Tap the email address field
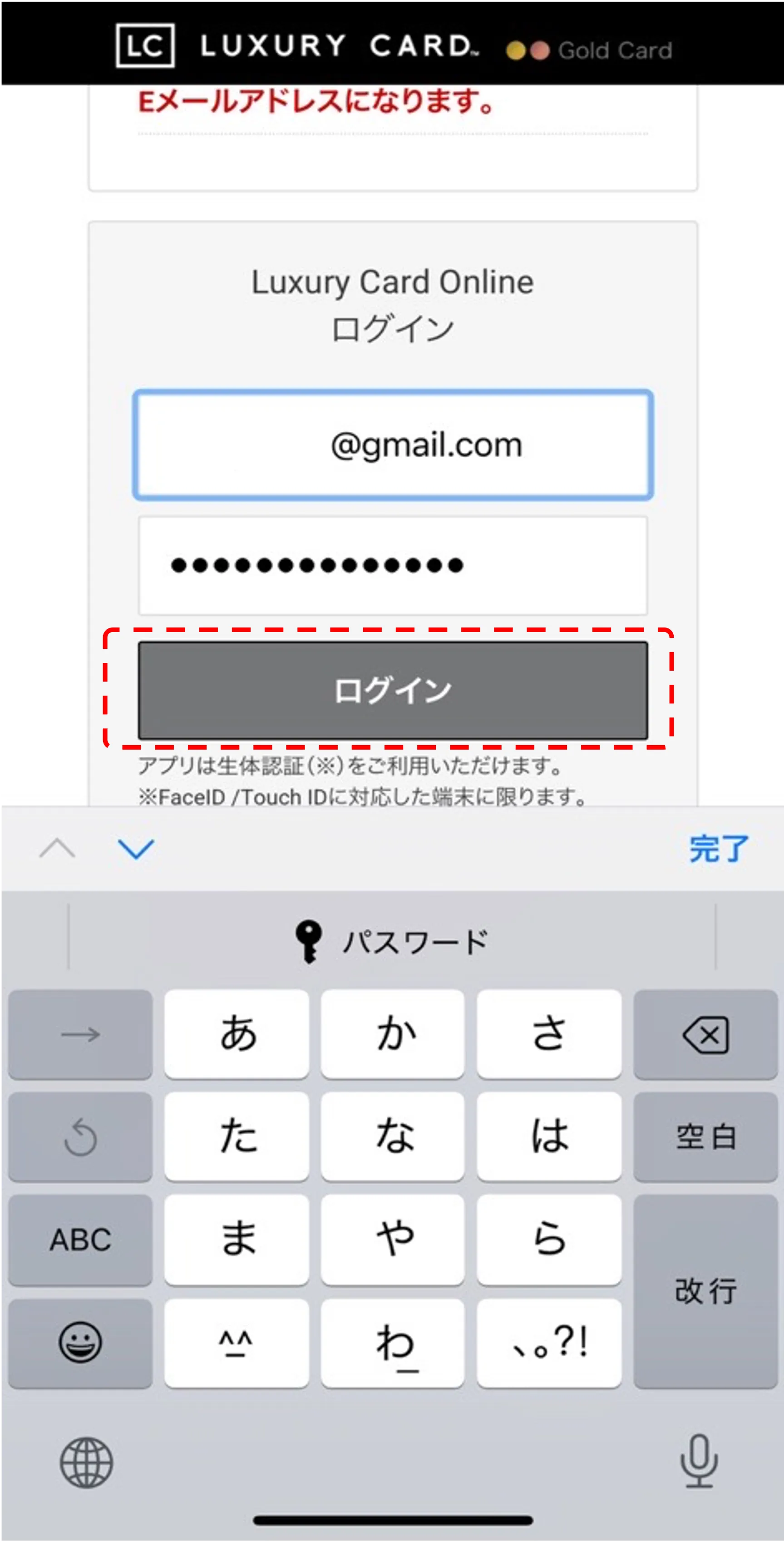This screenshot has width=784, height=1542. click(x=393, y=445)
